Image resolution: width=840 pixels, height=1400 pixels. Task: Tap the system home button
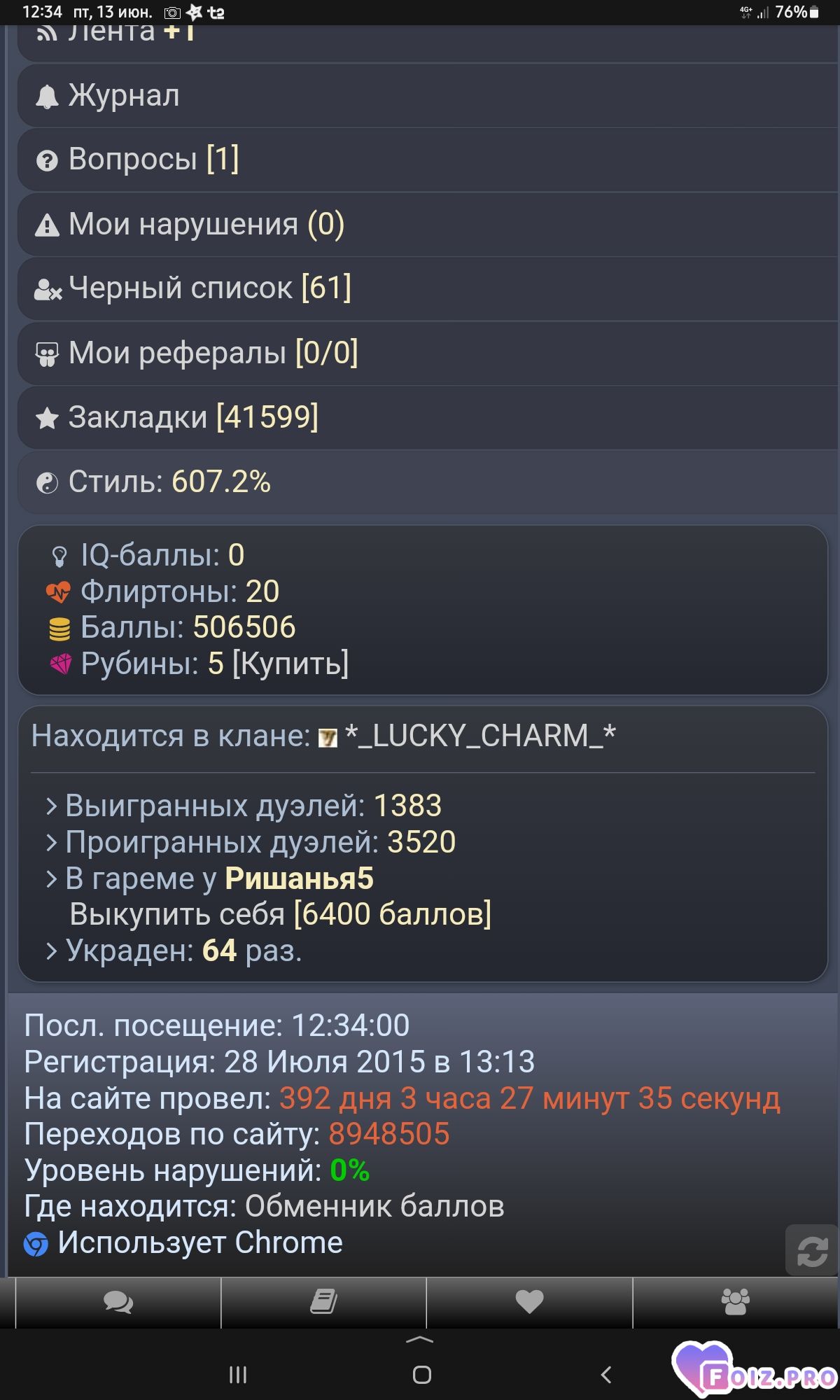pos(421,1375)
